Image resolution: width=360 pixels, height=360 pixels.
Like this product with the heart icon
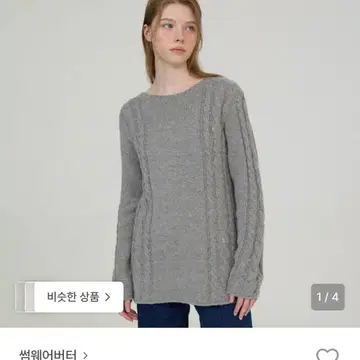tap(327, 354)
